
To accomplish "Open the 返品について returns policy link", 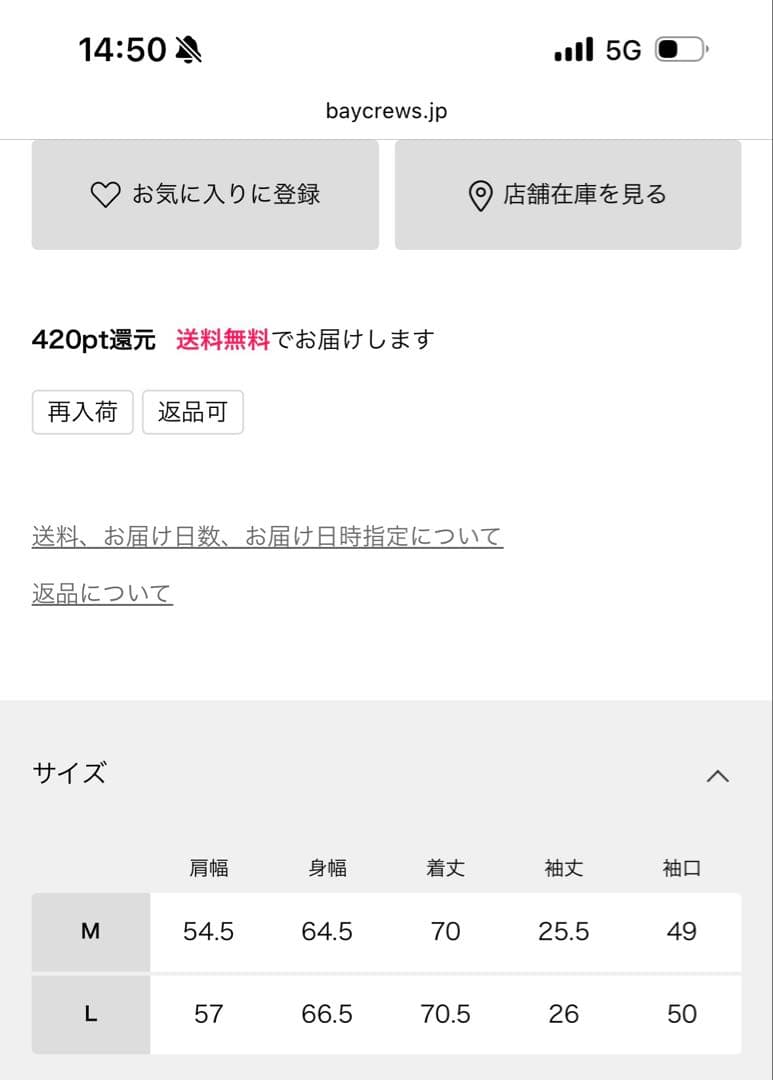I will point(101,592).
